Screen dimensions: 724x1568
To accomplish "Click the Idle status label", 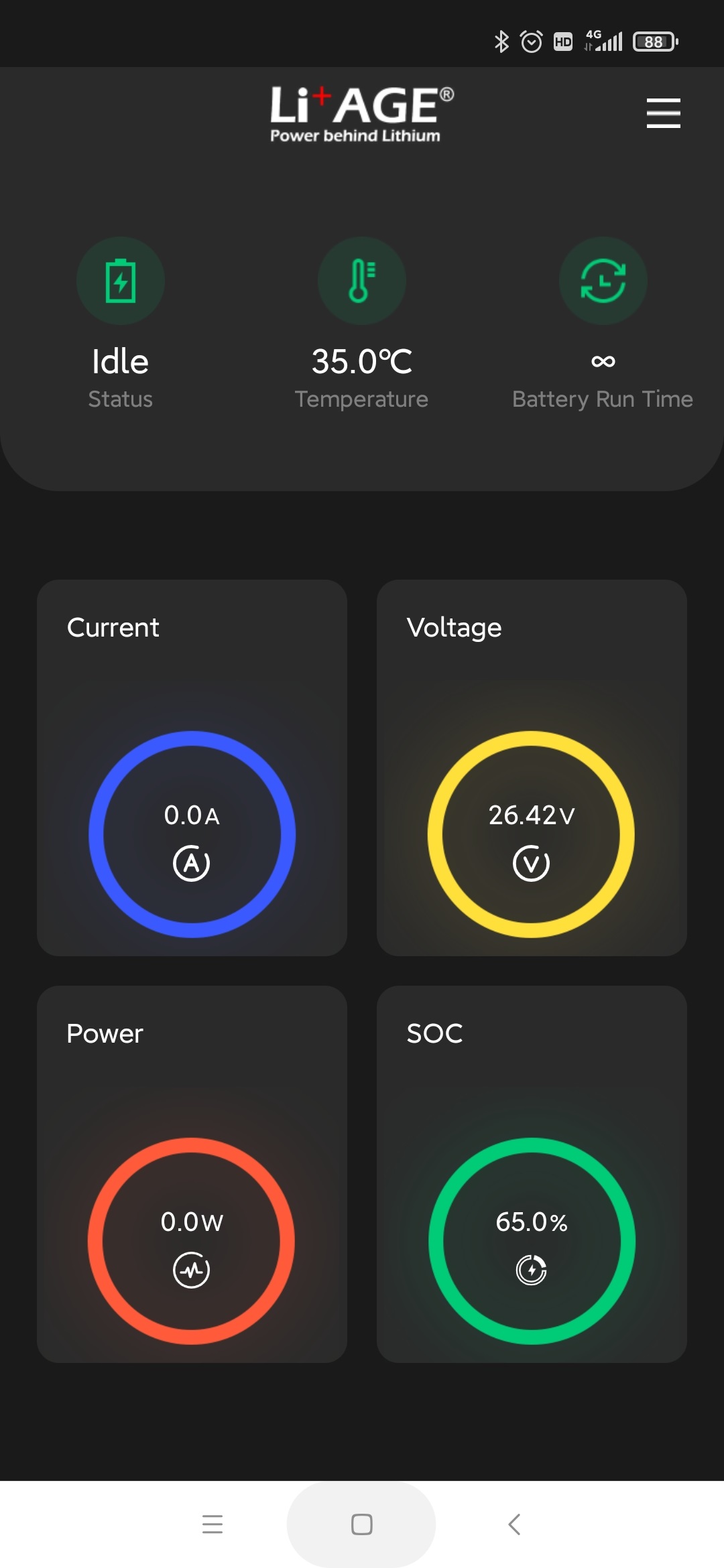I will click(x=120, y=361).
